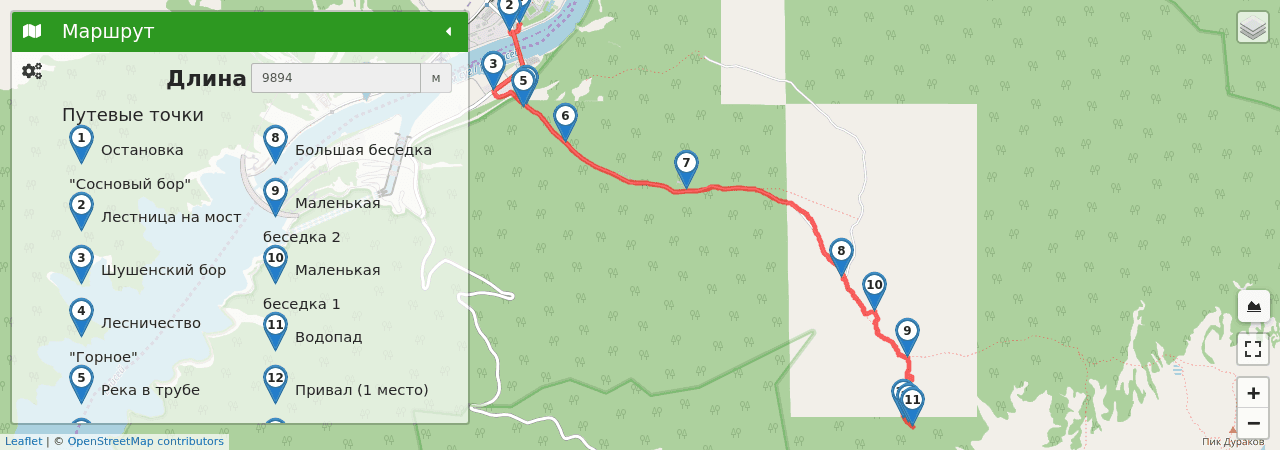The width and height of the screenshot is (1280, 450).
Task: Select Привал (1 место) waypoint
Action: [361, 390]
